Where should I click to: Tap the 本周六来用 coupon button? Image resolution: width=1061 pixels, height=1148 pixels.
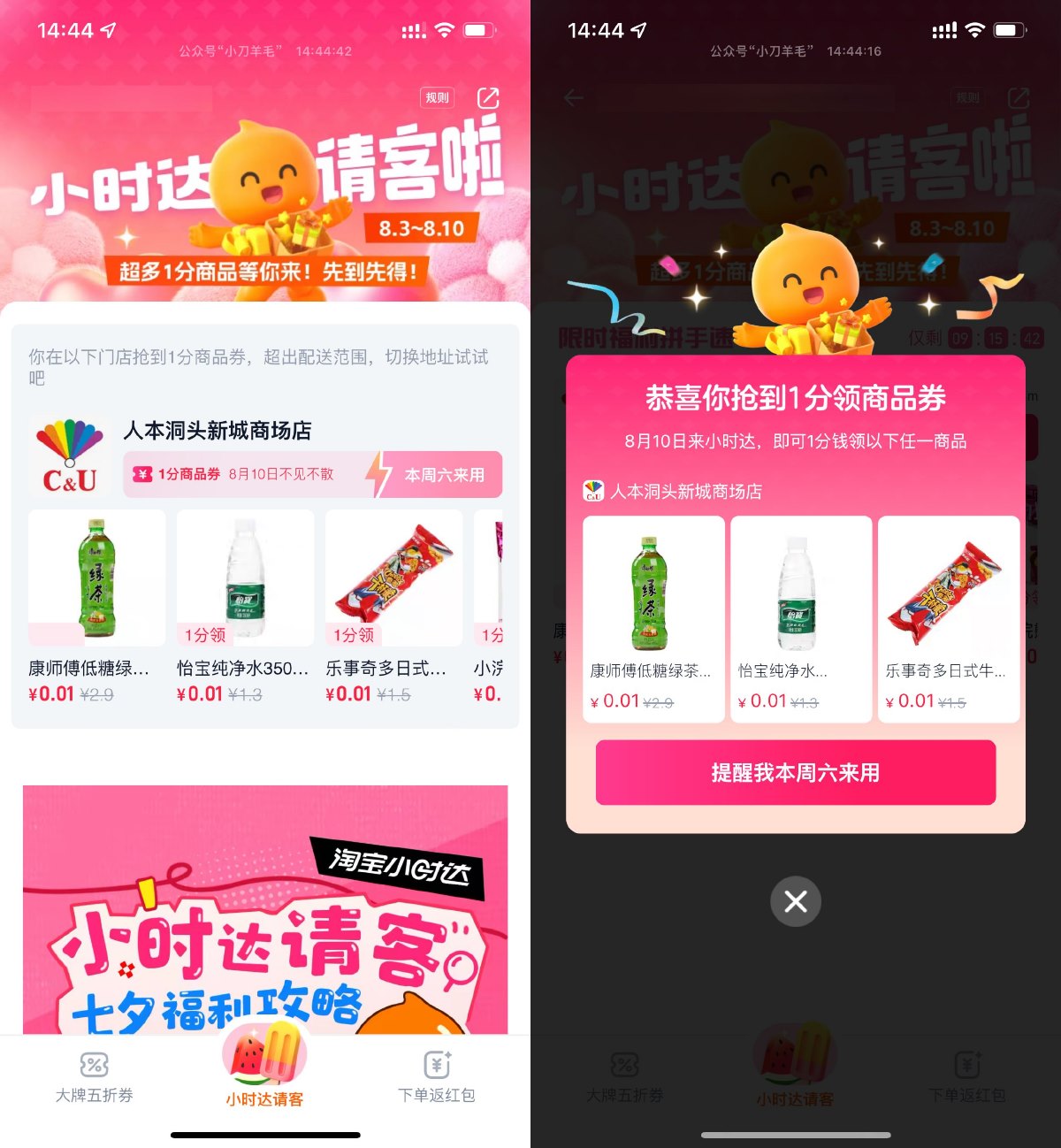pos(444,475)
